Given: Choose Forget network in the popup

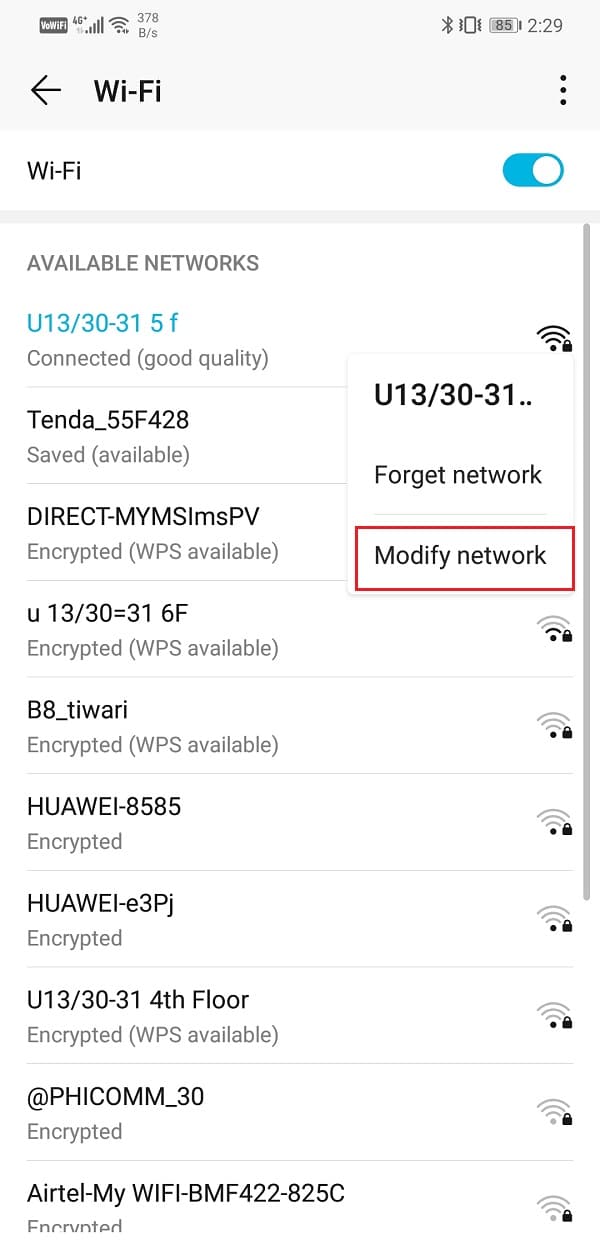Looking at the screenshot, I should click(x=458, y=475).
